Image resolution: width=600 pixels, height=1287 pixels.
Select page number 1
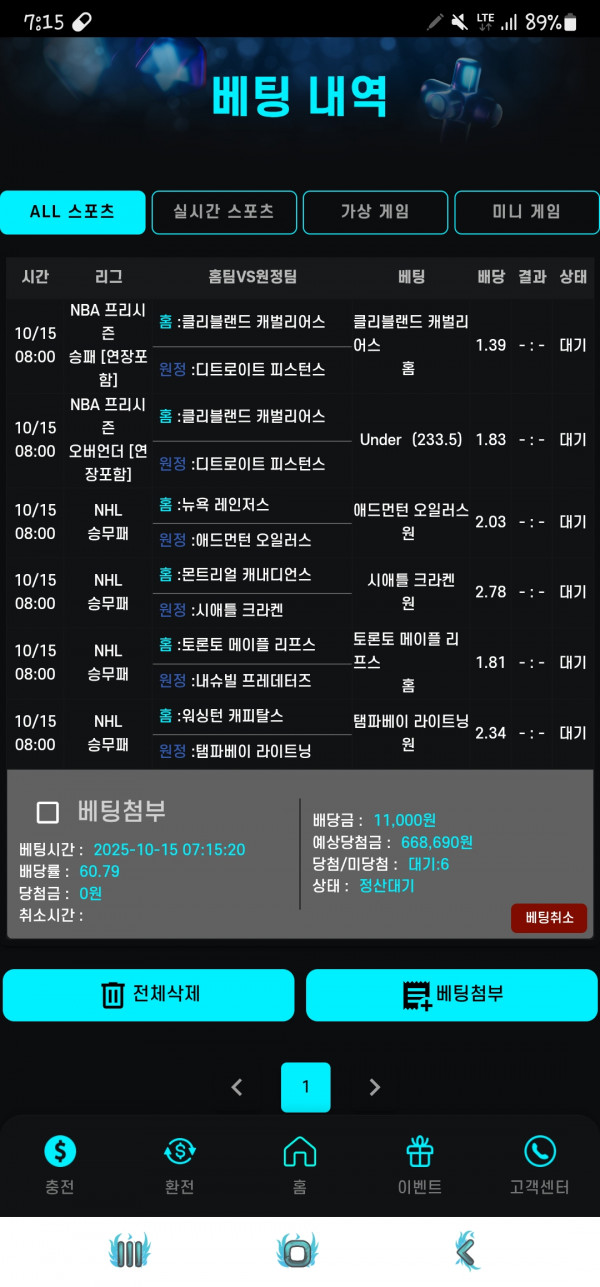[306, 1087]
